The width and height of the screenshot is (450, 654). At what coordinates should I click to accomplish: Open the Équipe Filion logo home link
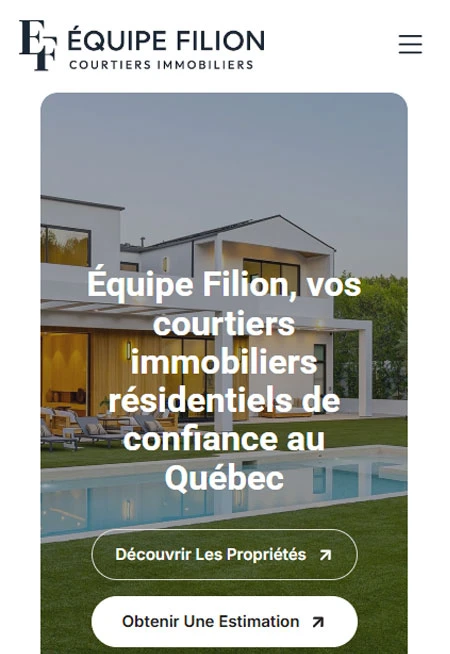[x=142, y=45]
